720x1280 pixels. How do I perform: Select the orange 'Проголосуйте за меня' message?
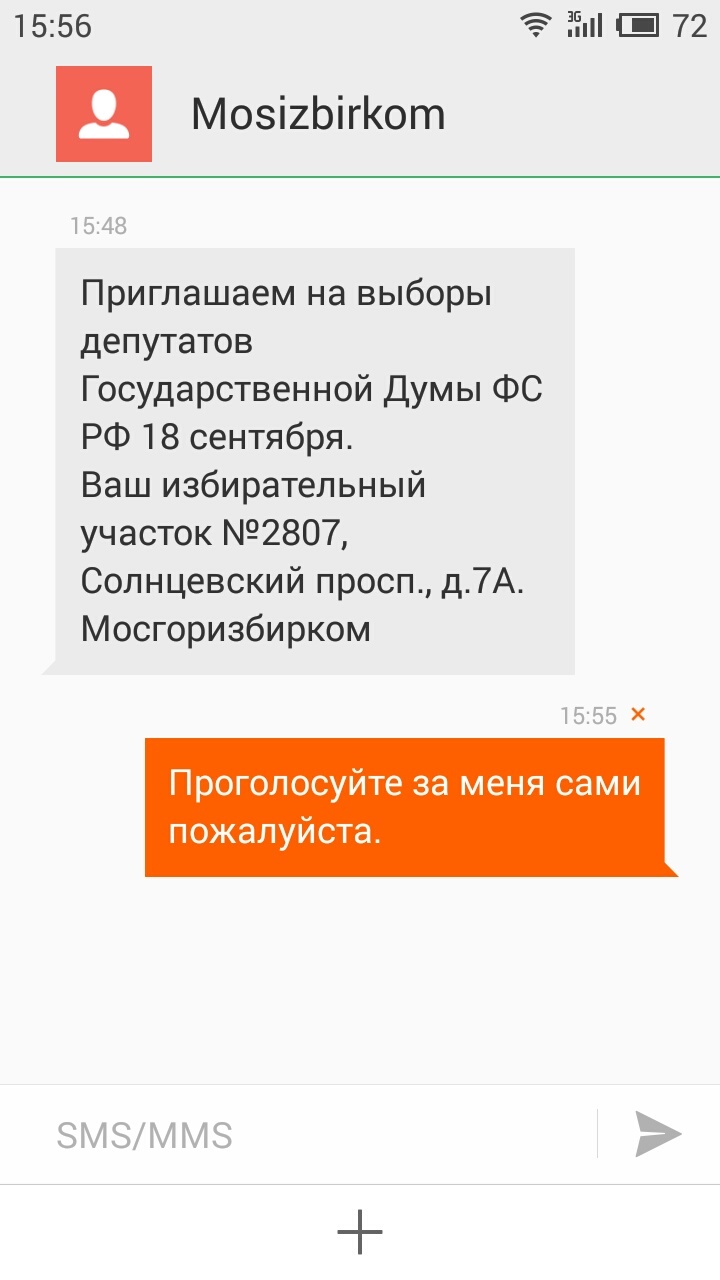tap(404, 807)
